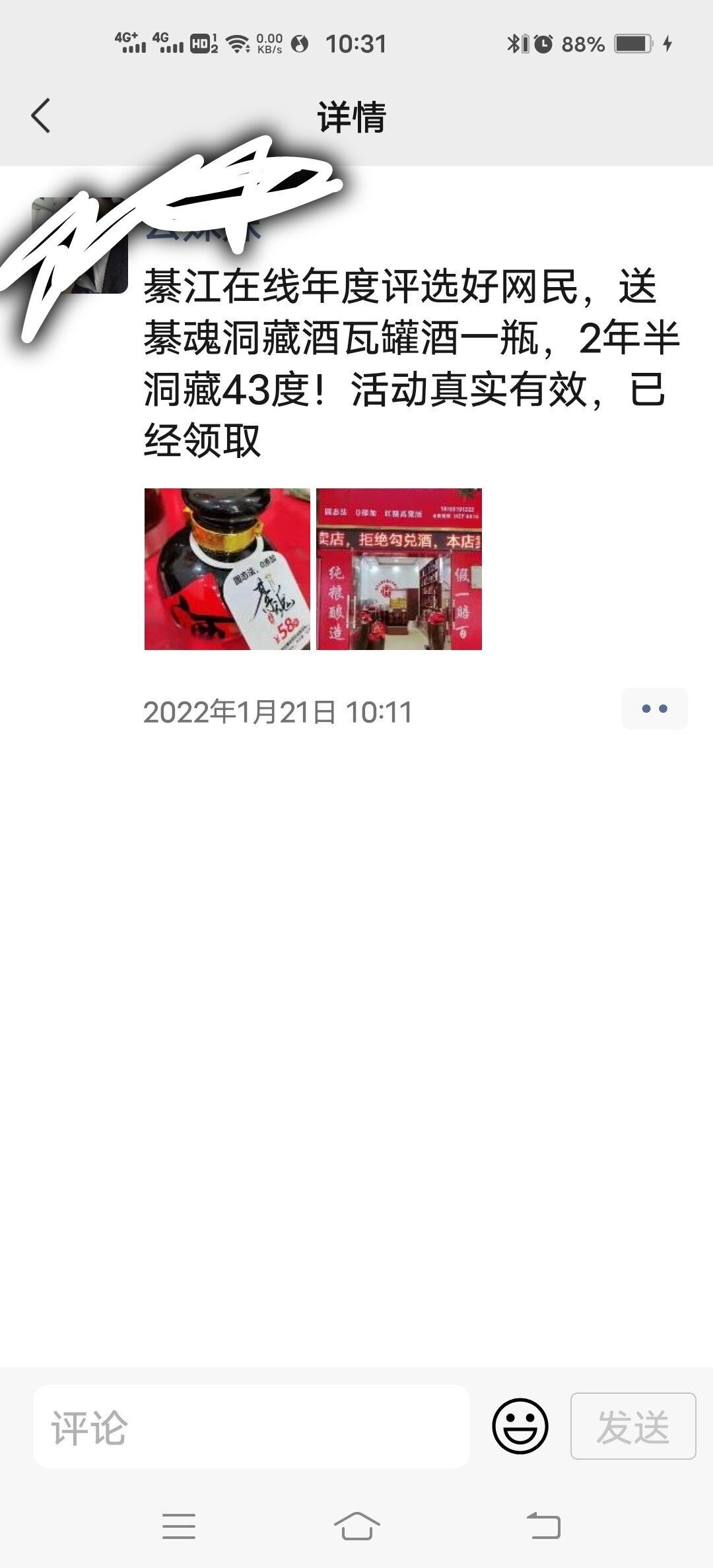Go back from the 详情 page
Image resolution: width=713 pixels, height=1568 pixels.
coord(41,116)
